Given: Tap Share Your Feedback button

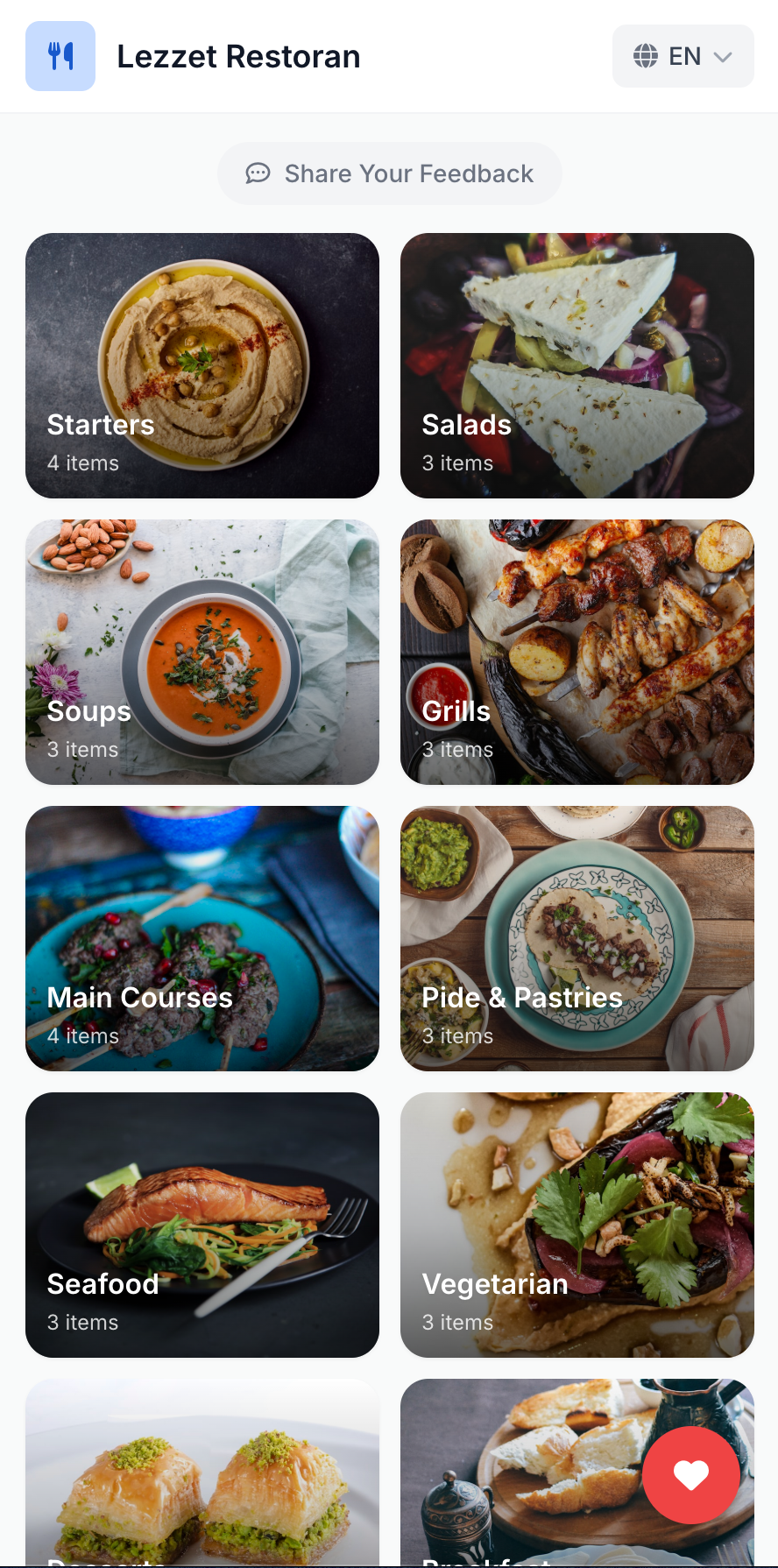Looking at the screenshot, I should 390,173.
